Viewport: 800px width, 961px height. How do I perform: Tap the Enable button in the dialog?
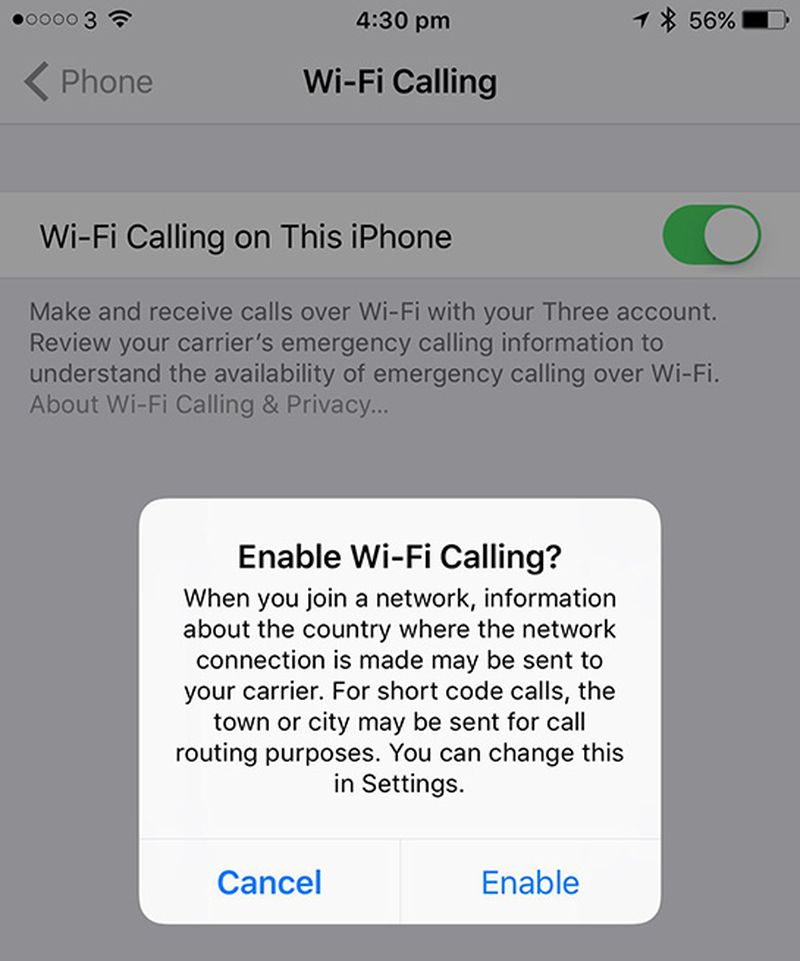coord(530,882)
